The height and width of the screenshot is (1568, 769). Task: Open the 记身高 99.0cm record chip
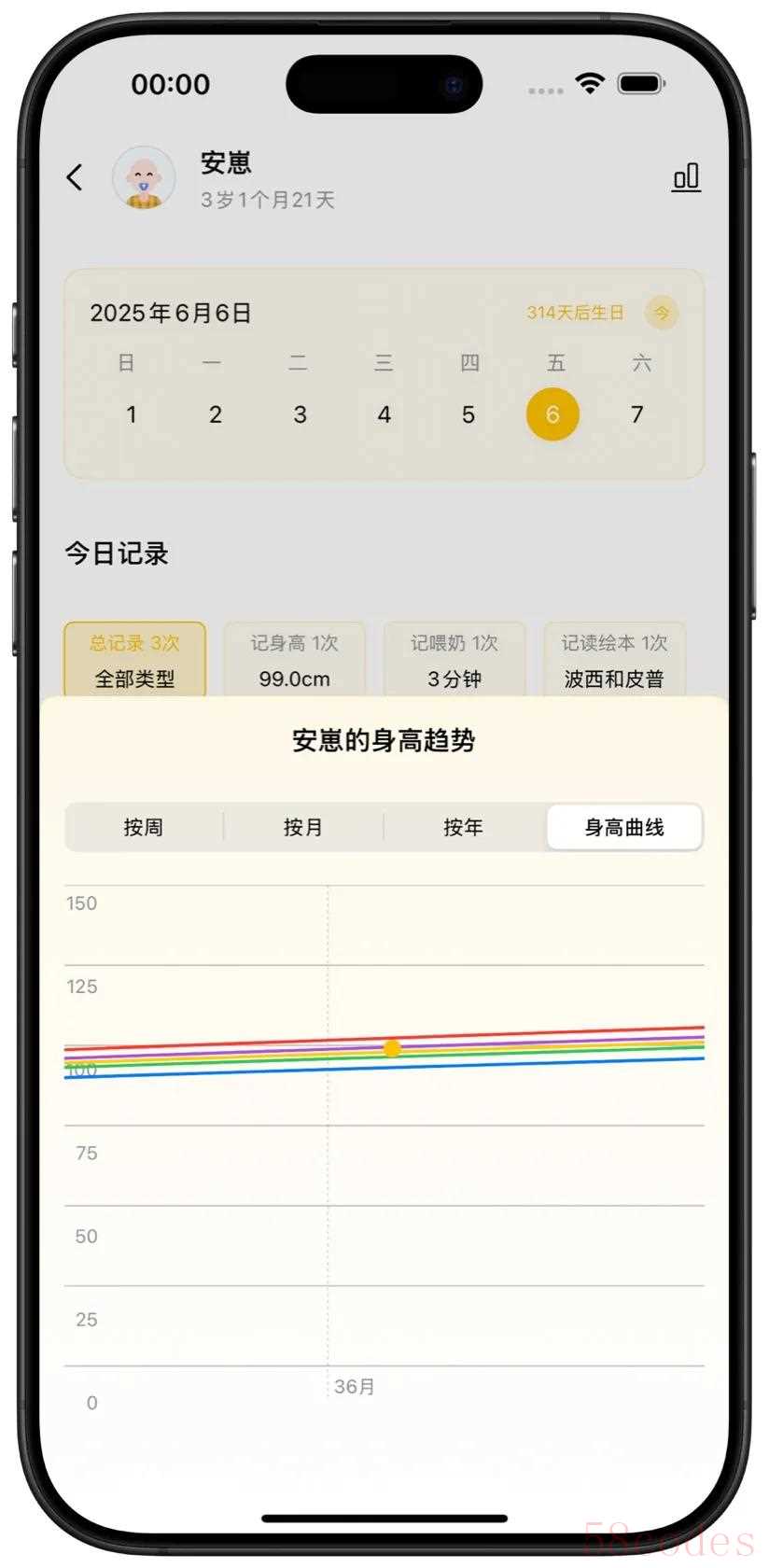pos(294,661)
